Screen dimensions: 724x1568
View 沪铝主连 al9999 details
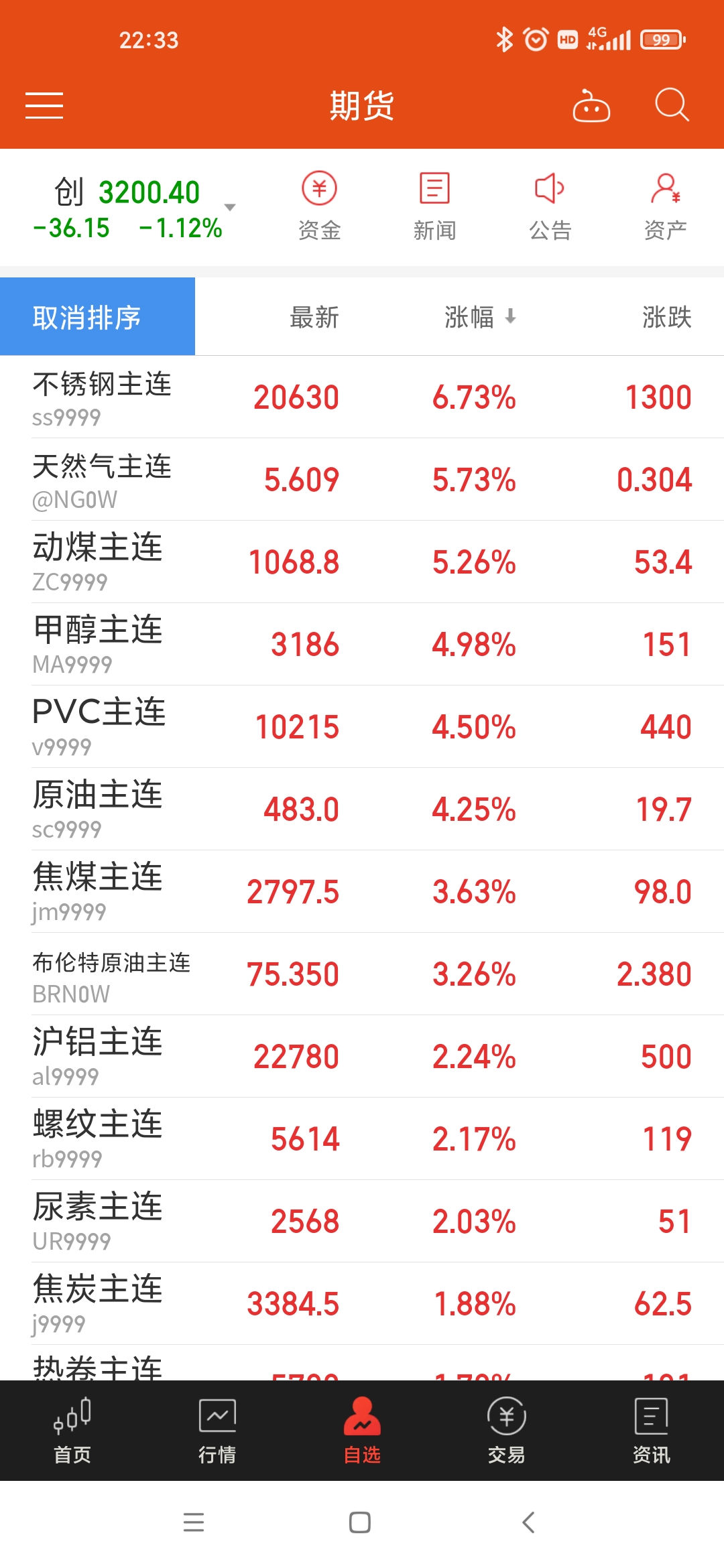tap(362, 1057)
